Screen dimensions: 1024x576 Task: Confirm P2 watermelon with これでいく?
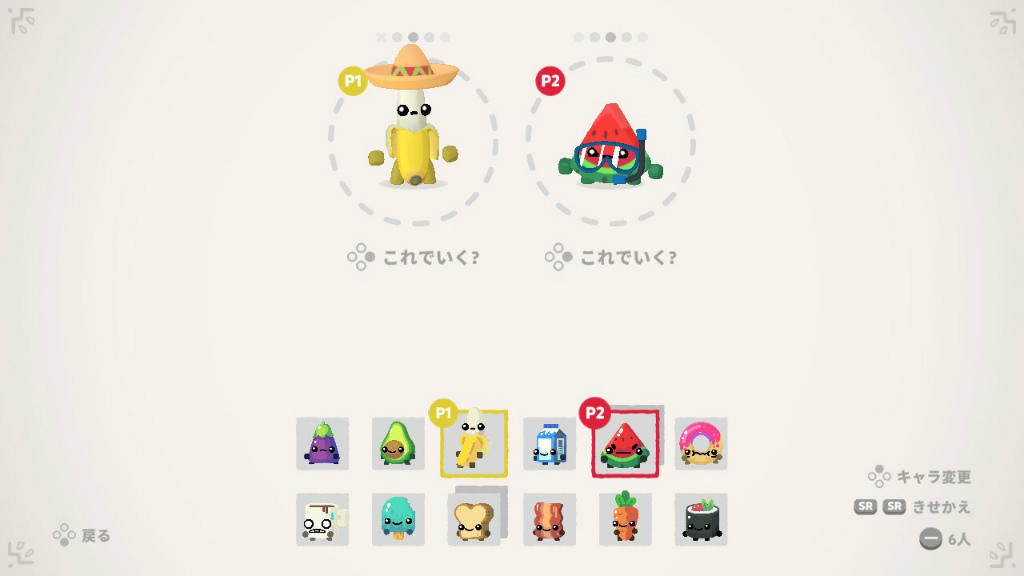click(610, 258)
